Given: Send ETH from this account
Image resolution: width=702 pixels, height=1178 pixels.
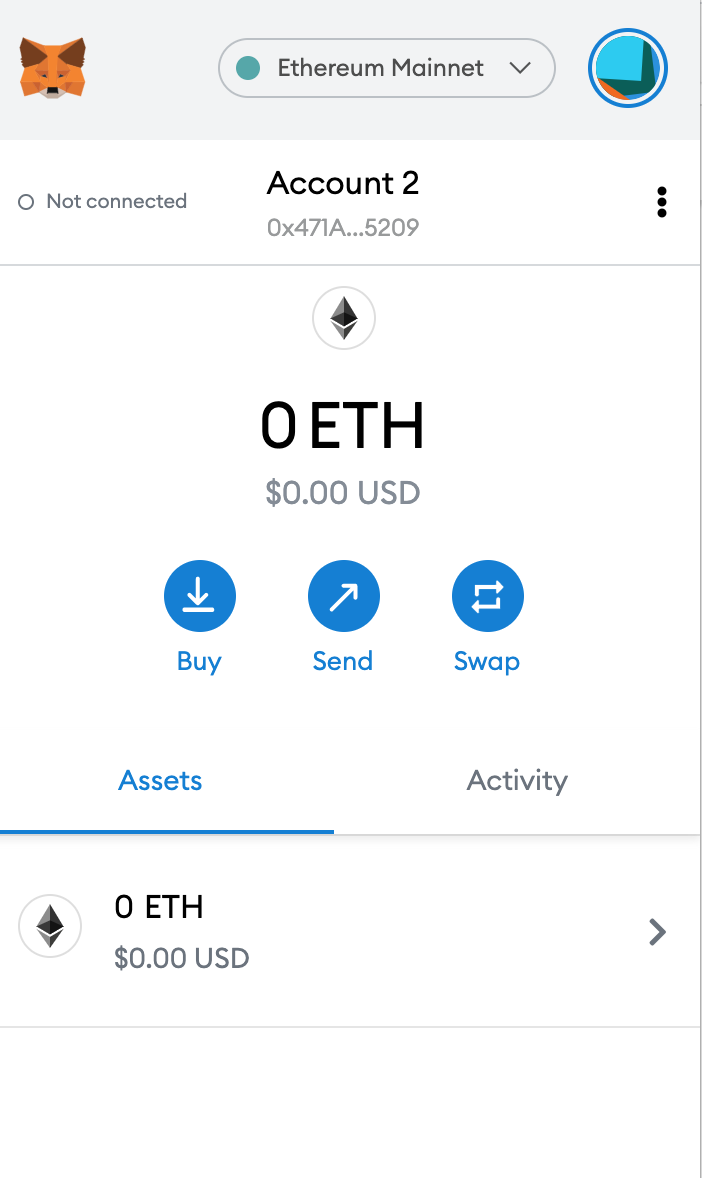Looking at the screenshot, I should pos(343,597).
